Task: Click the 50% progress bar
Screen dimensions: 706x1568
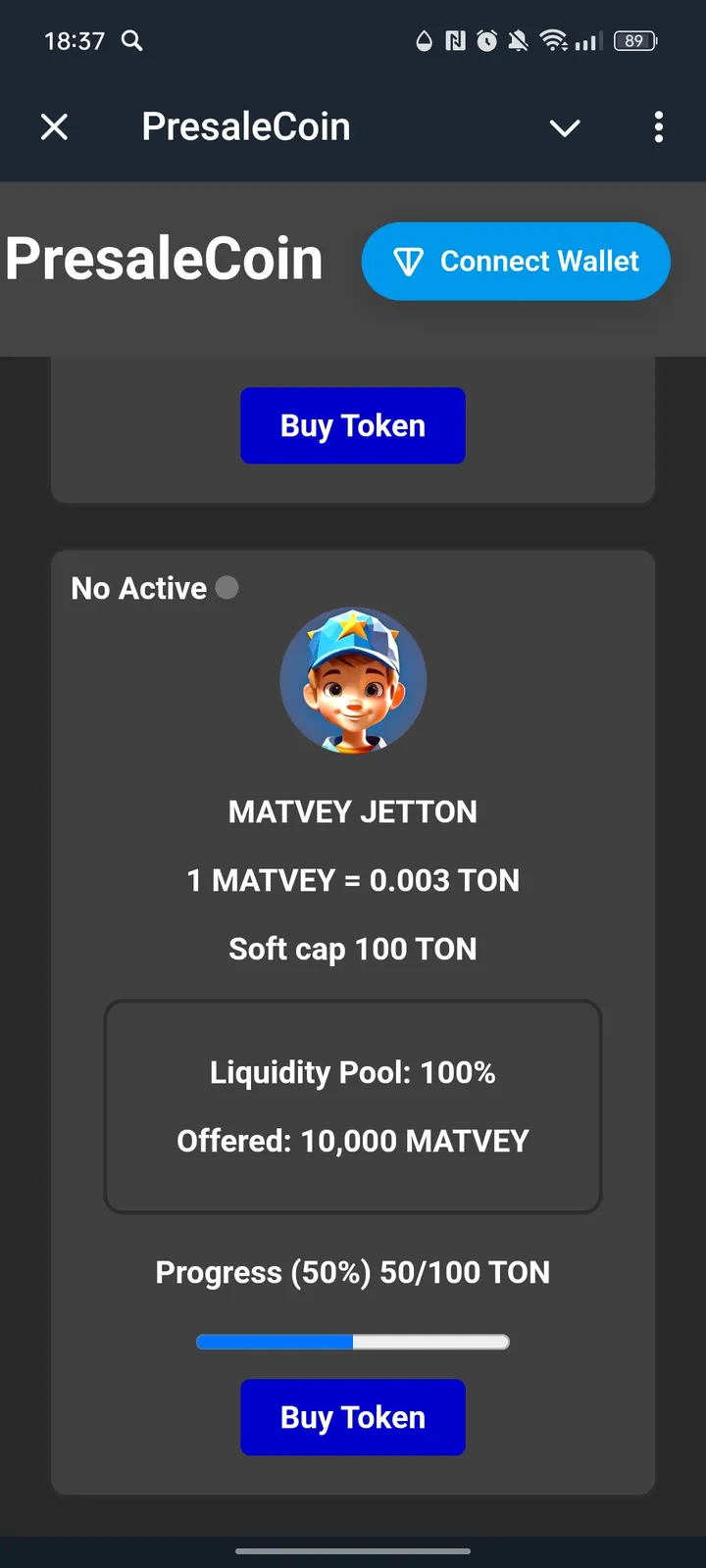Action: pyautogui.click(x=353, y=1342)
